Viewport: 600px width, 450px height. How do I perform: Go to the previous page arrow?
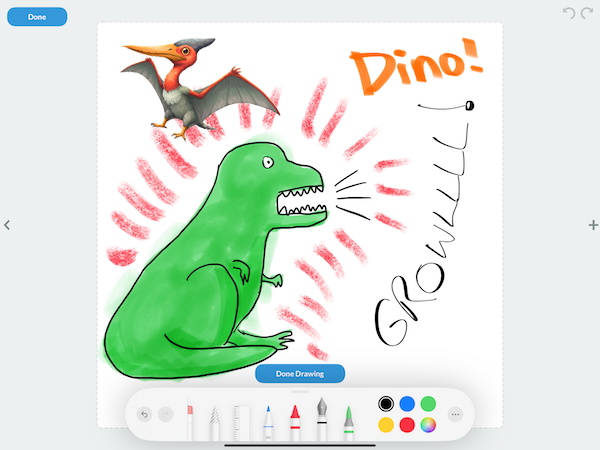7,226
